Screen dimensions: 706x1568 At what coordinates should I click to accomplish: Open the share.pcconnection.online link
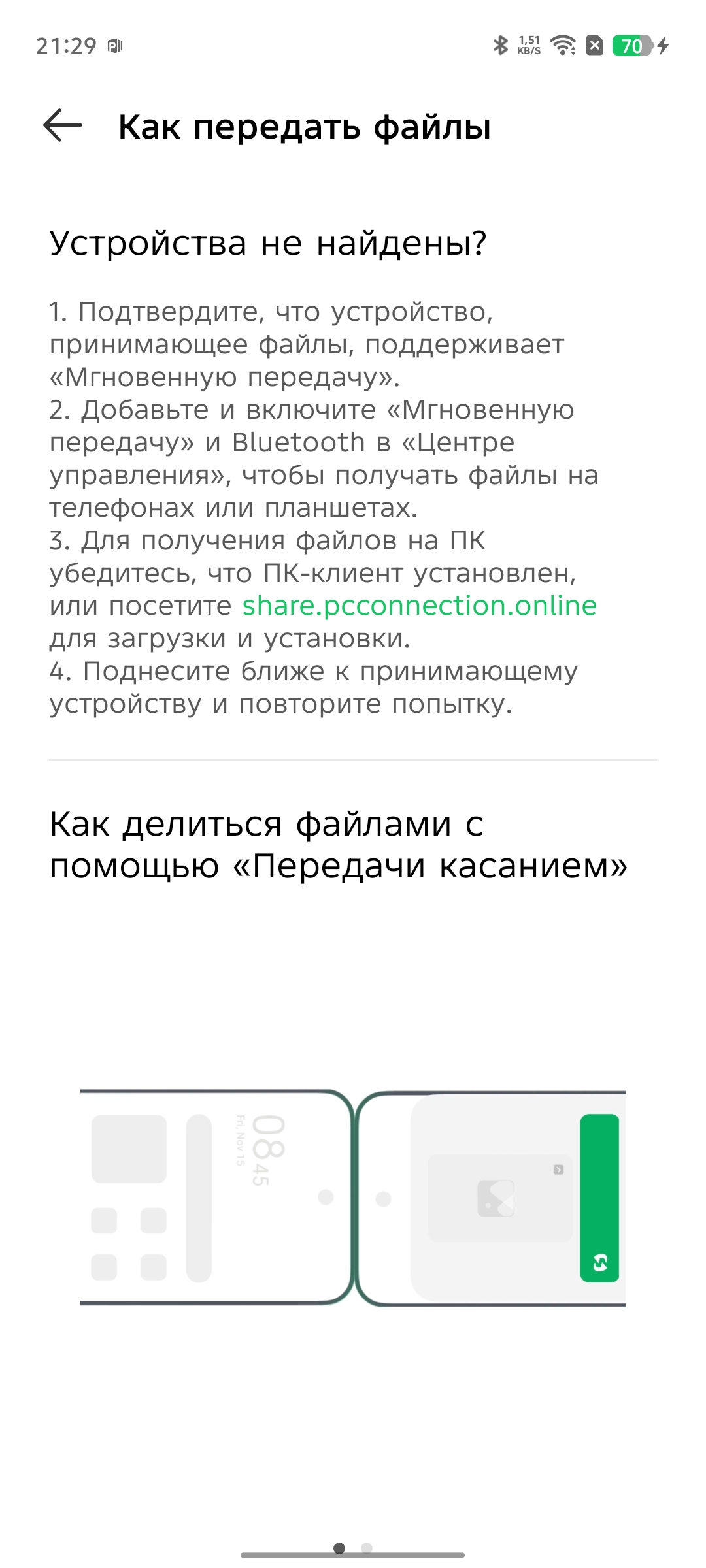pyautogui.click(x=419, y=606)
